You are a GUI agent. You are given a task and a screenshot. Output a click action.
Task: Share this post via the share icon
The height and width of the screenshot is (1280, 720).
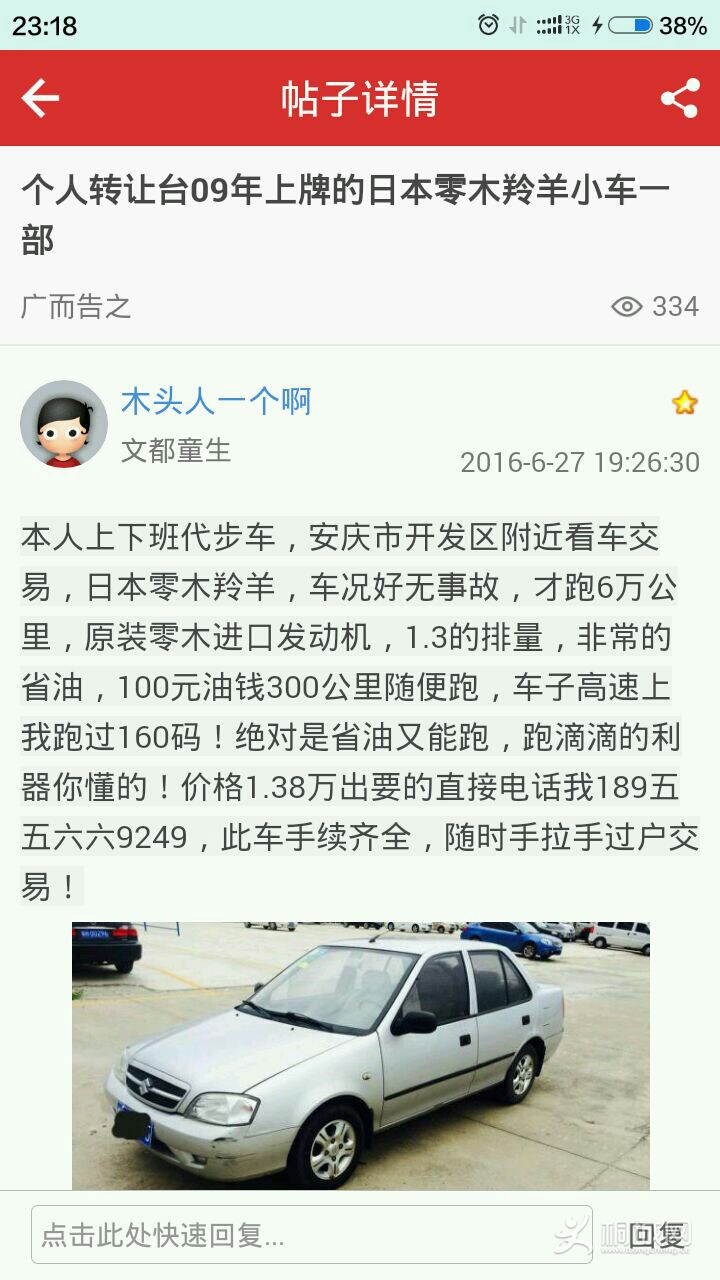pos(679,98)
